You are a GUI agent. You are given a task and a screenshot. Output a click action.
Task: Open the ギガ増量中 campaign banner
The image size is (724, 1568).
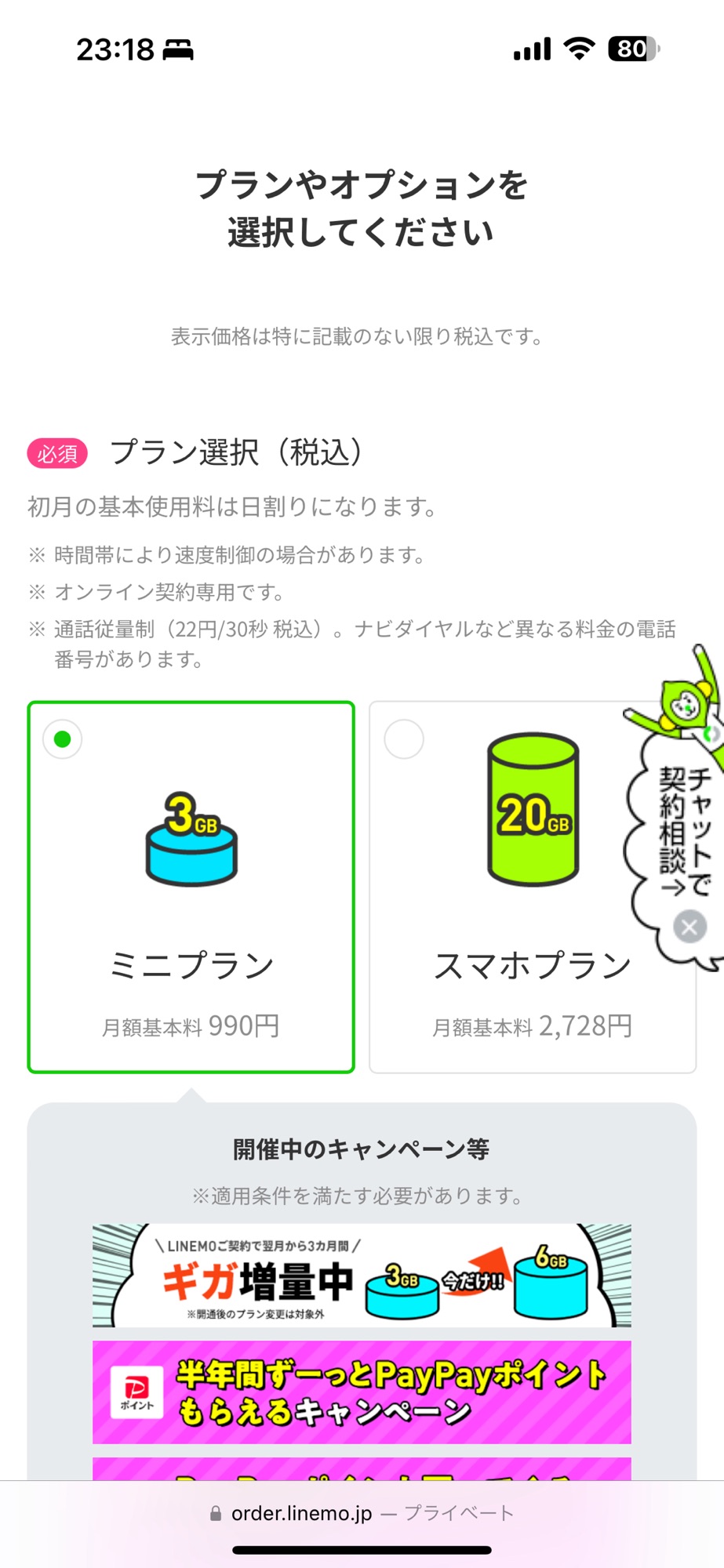tap(362, 1276)
